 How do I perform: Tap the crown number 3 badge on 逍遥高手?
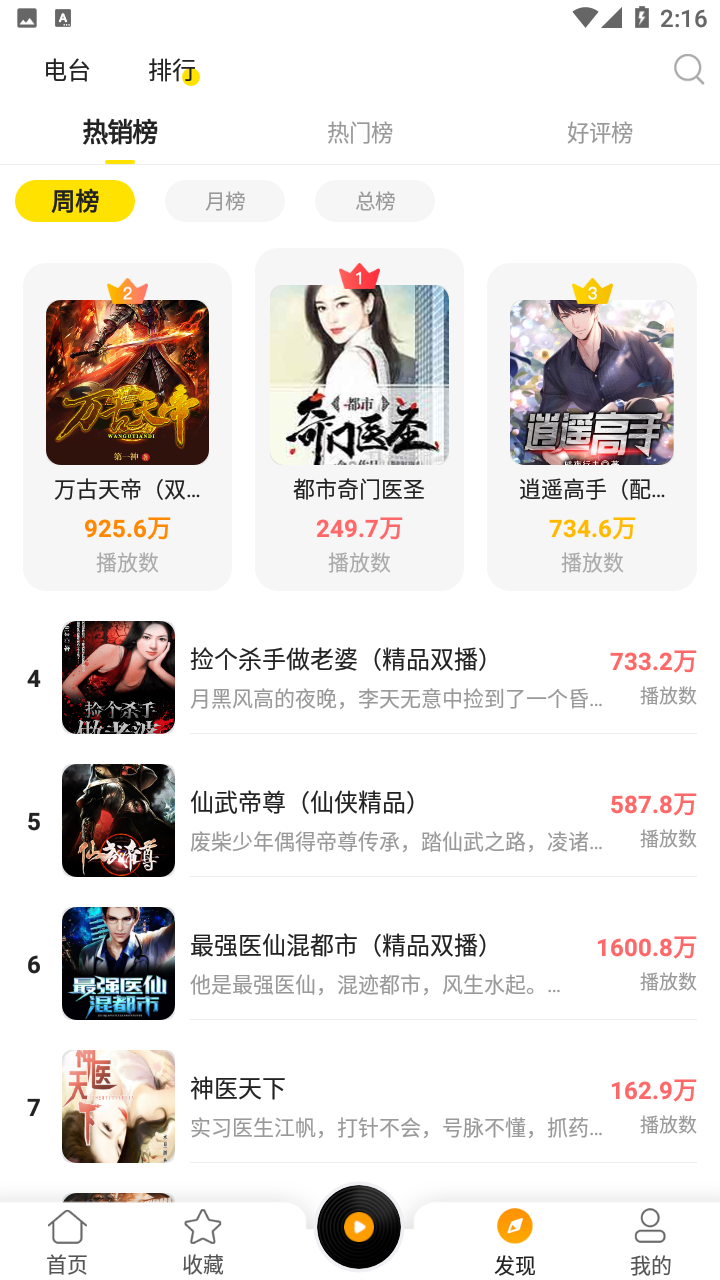(591, 289)
